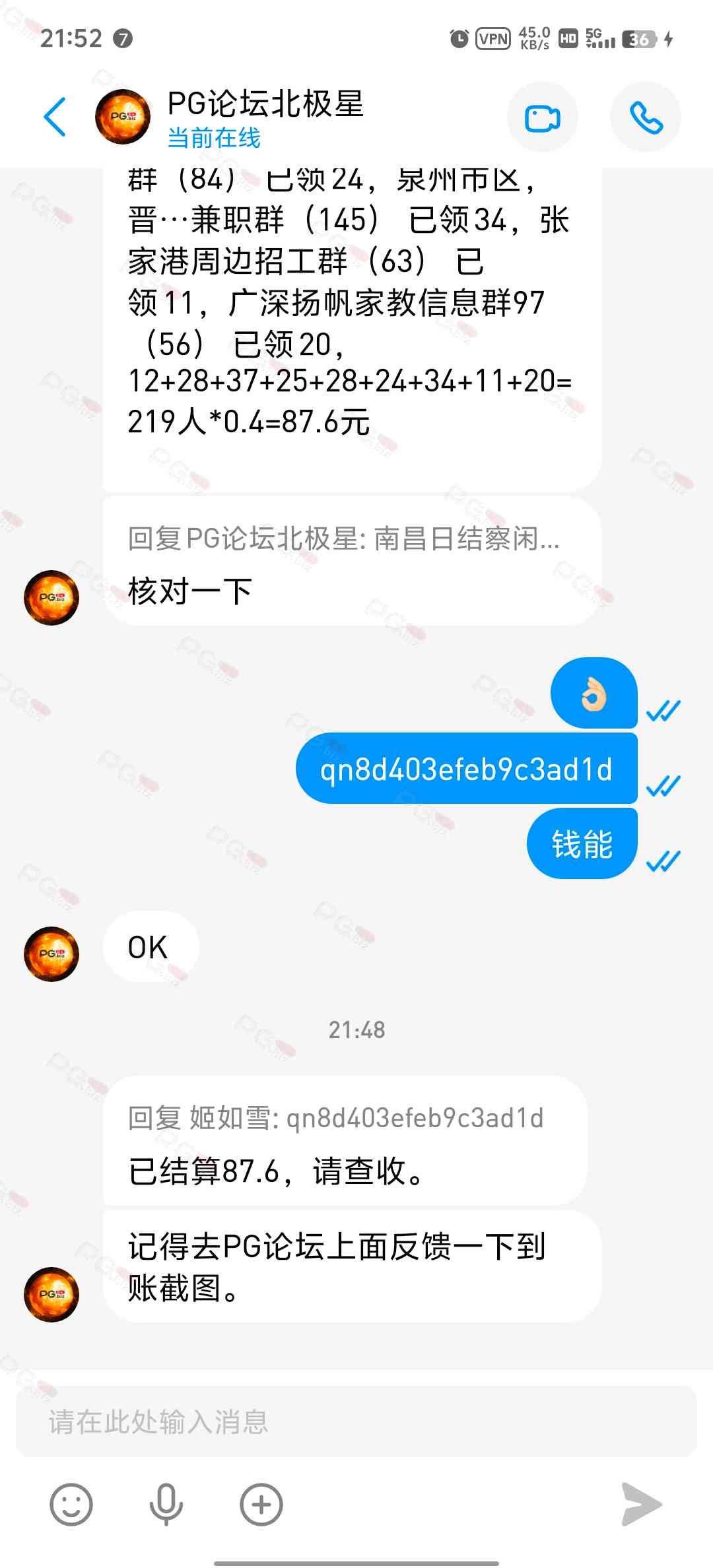Image resolution: width=713 pixels, height=1568 pixels.
Task: Tap sender avatar beside OK message
Action: (x=51, y=954)
